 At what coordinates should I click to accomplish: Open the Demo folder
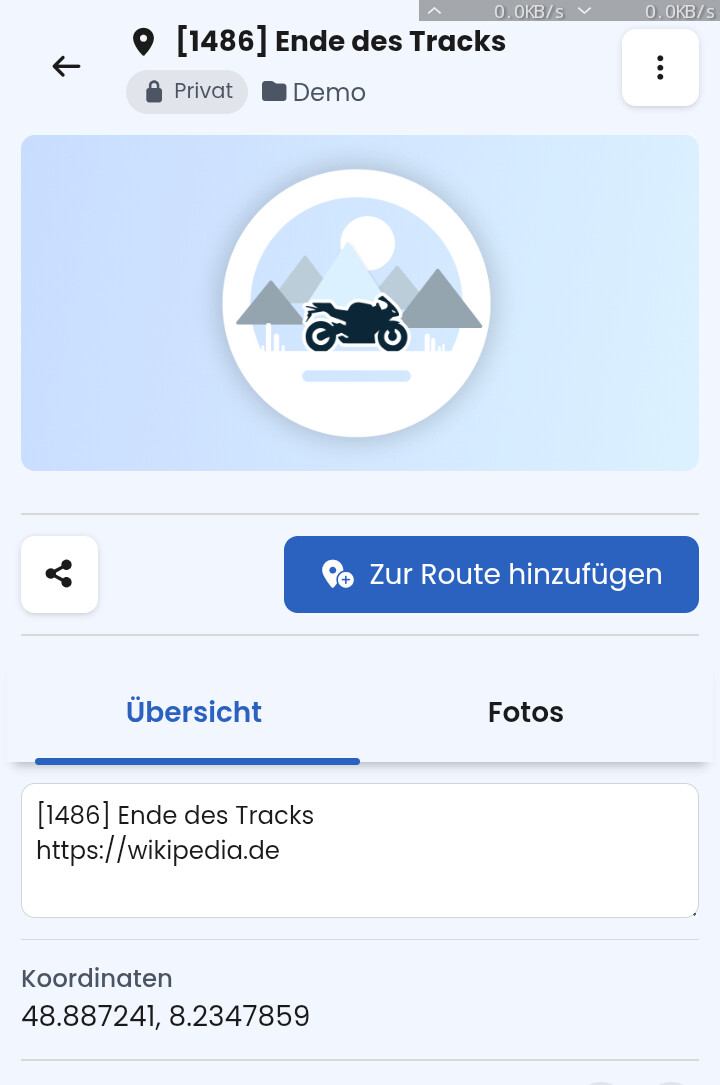click(x=314, y=92)
